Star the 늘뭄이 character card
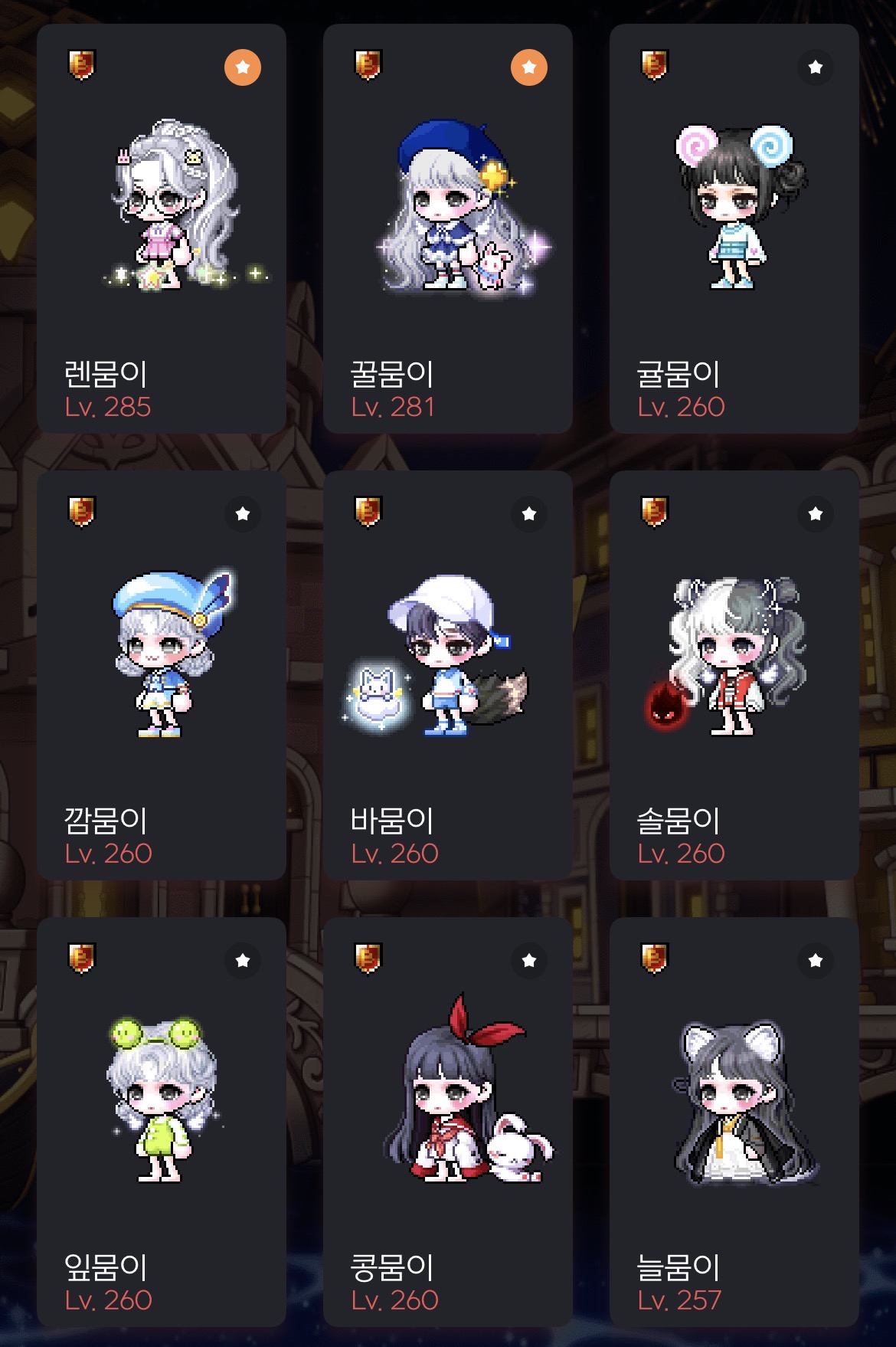Image resolution: width=896 pixels, height=1347 pixels. pos(816,961)
